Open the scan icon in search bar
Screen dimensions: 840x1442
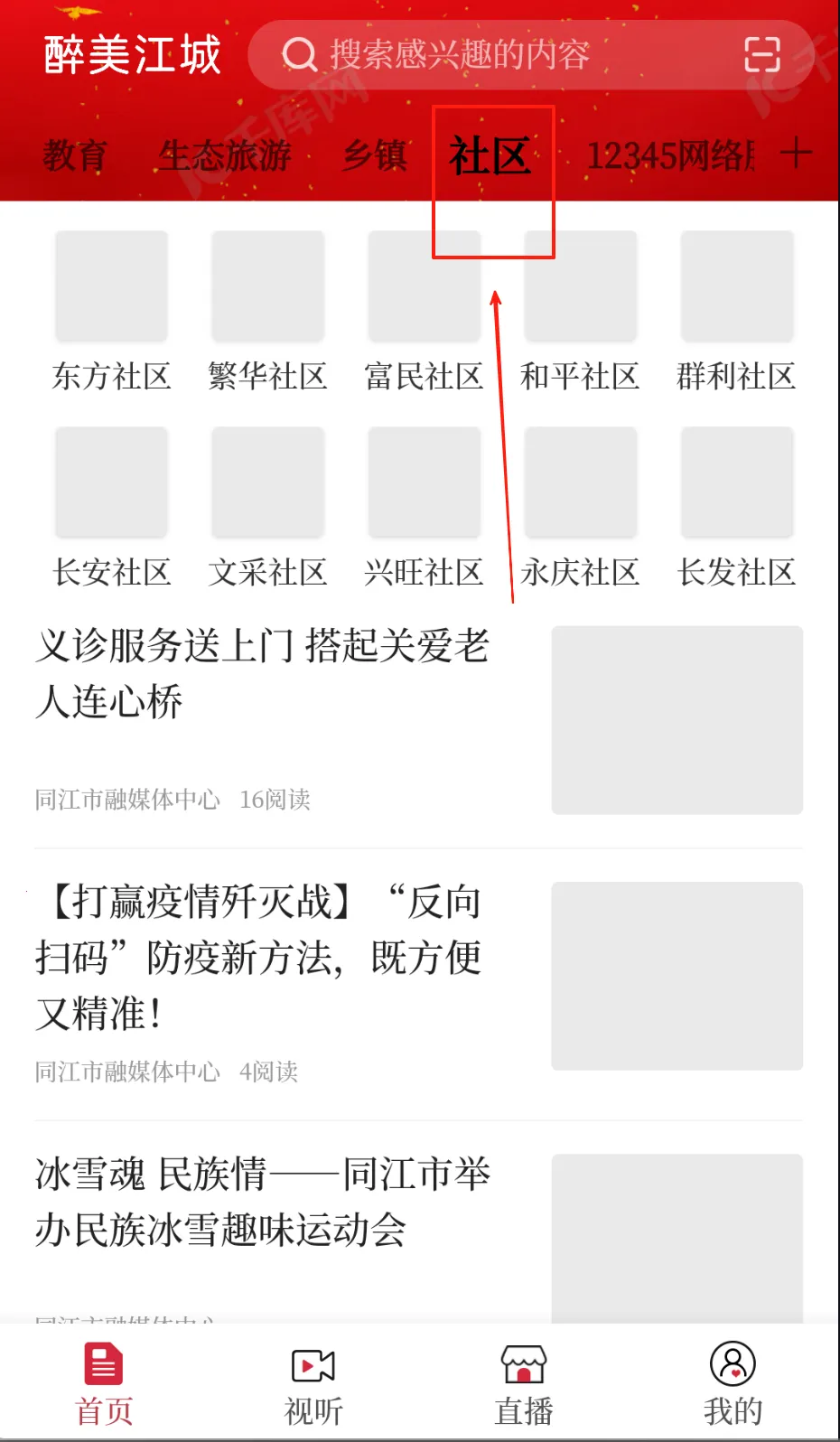[x=761, y=55]
